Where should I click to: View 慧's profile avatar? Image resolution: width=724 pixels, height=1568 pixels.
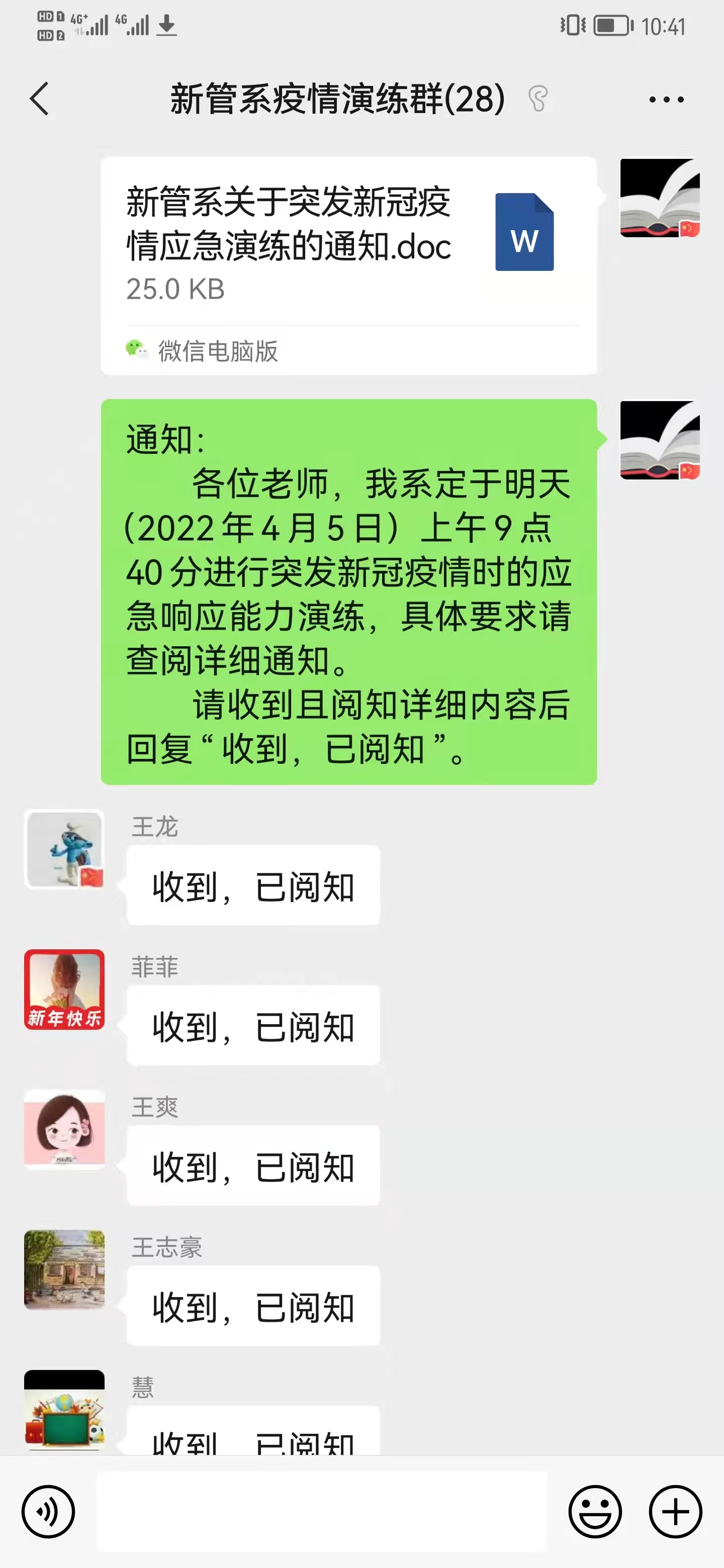click(64, 1410)
